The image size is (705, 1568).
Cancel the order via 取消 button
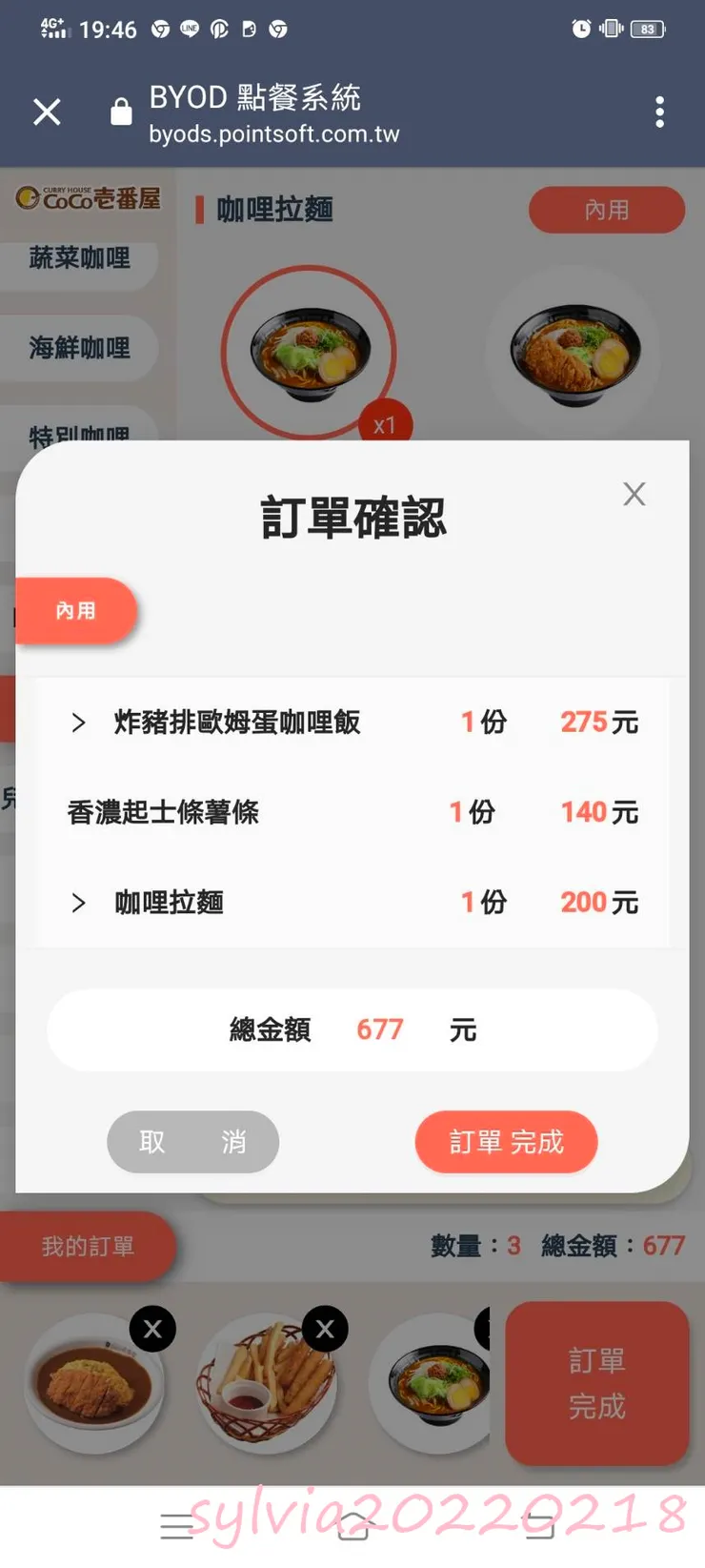coord(192,1142)
